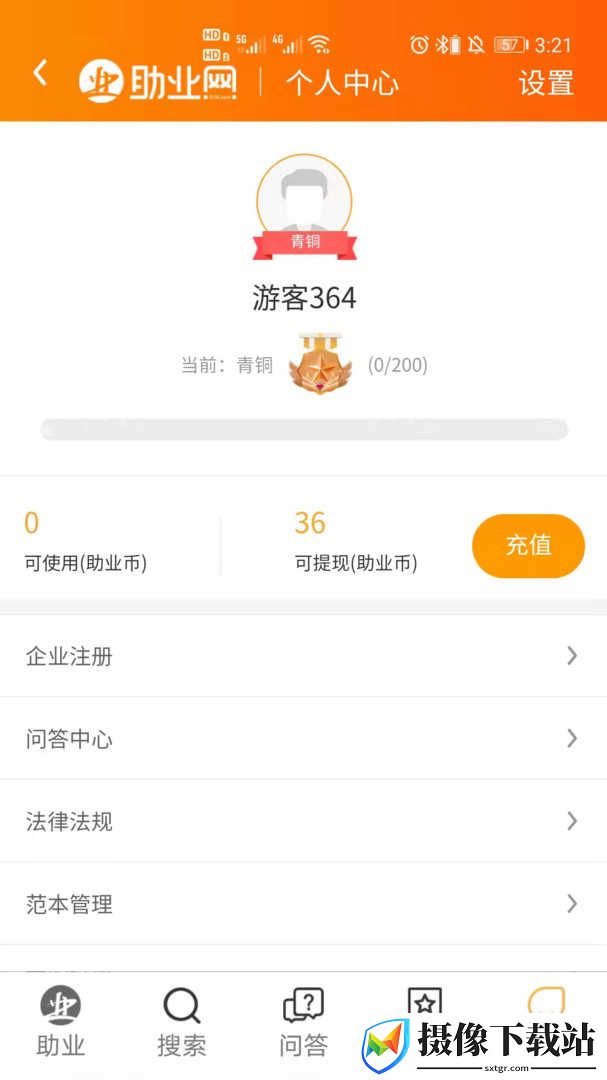
Task: Switch to the 搜索 tab
Action: [182, 1023]
